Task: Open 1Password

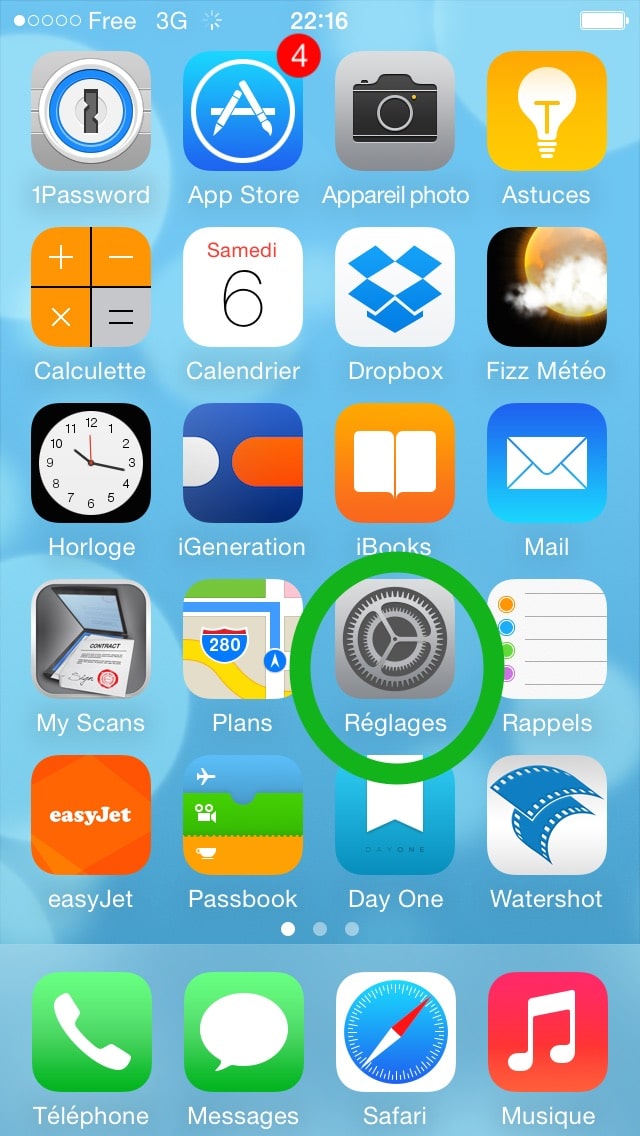Action: (x=91, y=111)
